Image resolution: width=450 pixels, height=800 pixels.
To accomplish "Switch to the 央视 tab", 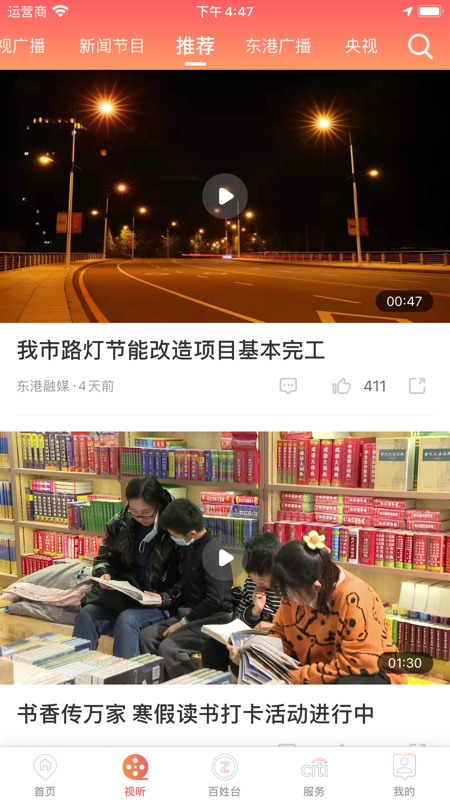I will 361,46.
